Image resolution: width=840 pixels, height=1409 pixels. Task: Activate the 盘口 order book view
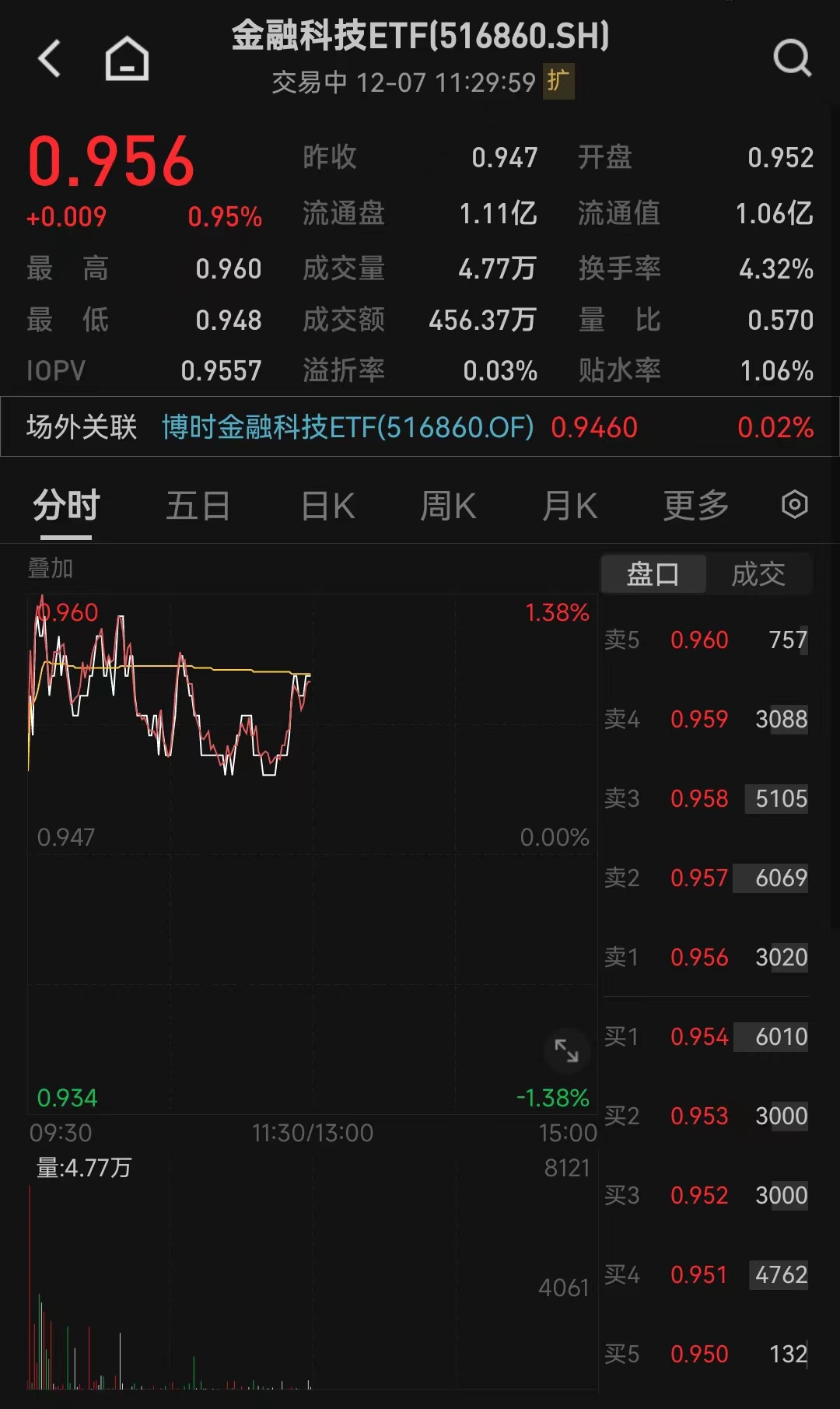point(653,573)
